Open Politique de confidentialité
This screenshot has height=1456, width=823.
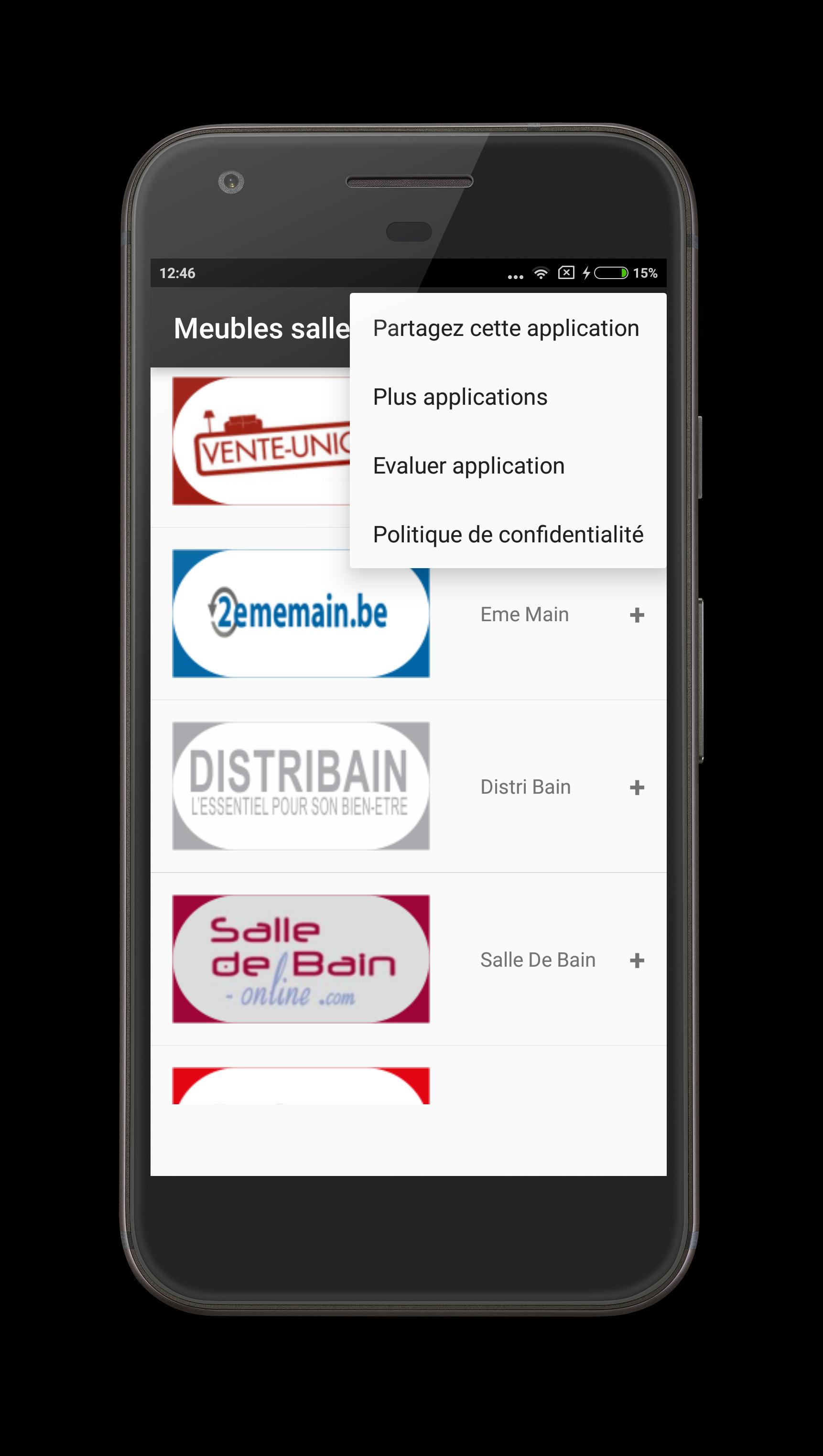(x=508, y=535)
